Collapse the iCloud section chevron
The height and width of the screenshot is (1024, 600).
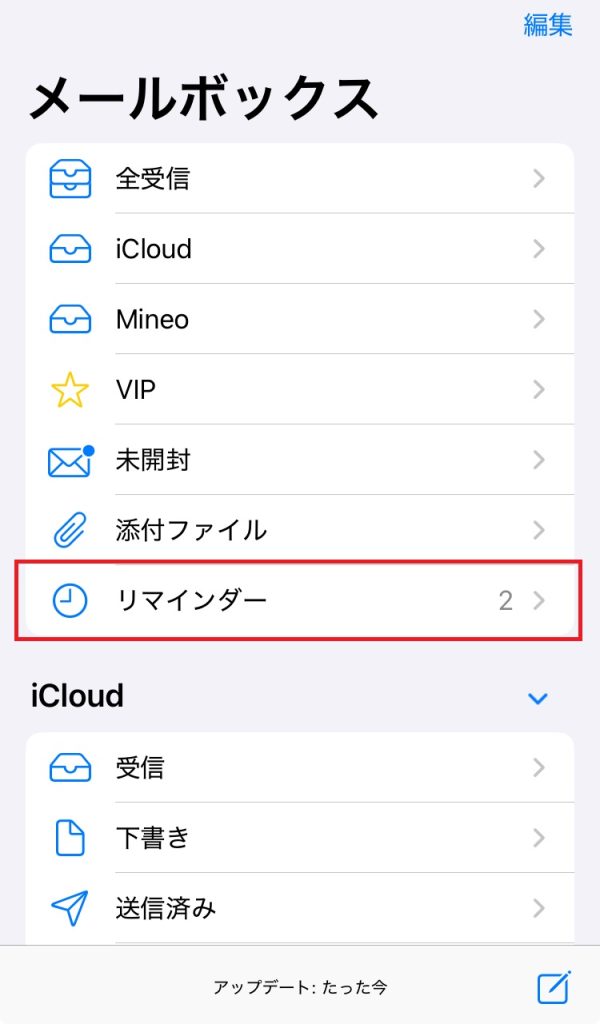(537, 698)
